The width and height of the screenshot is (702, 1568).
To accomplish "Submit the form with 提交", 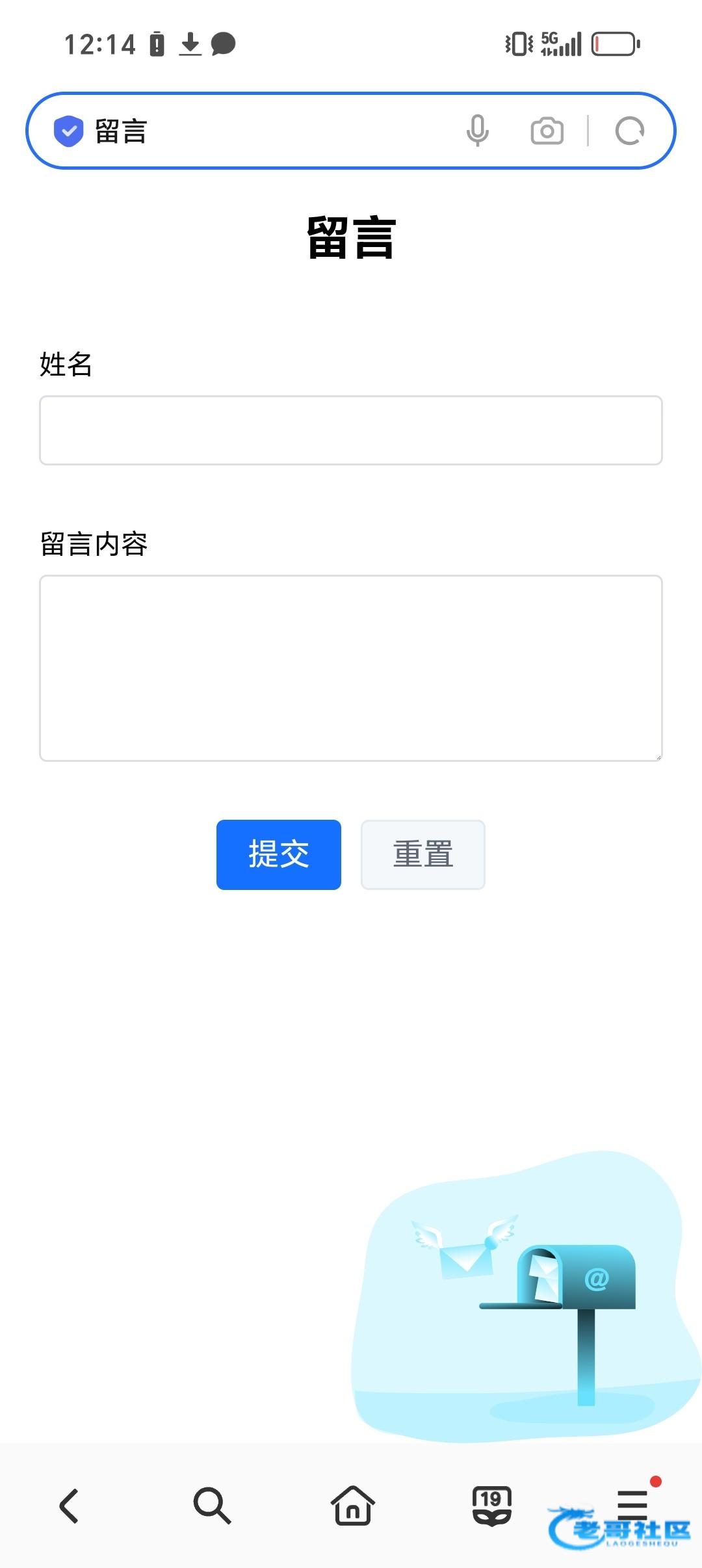I will [x=279, y=855].
